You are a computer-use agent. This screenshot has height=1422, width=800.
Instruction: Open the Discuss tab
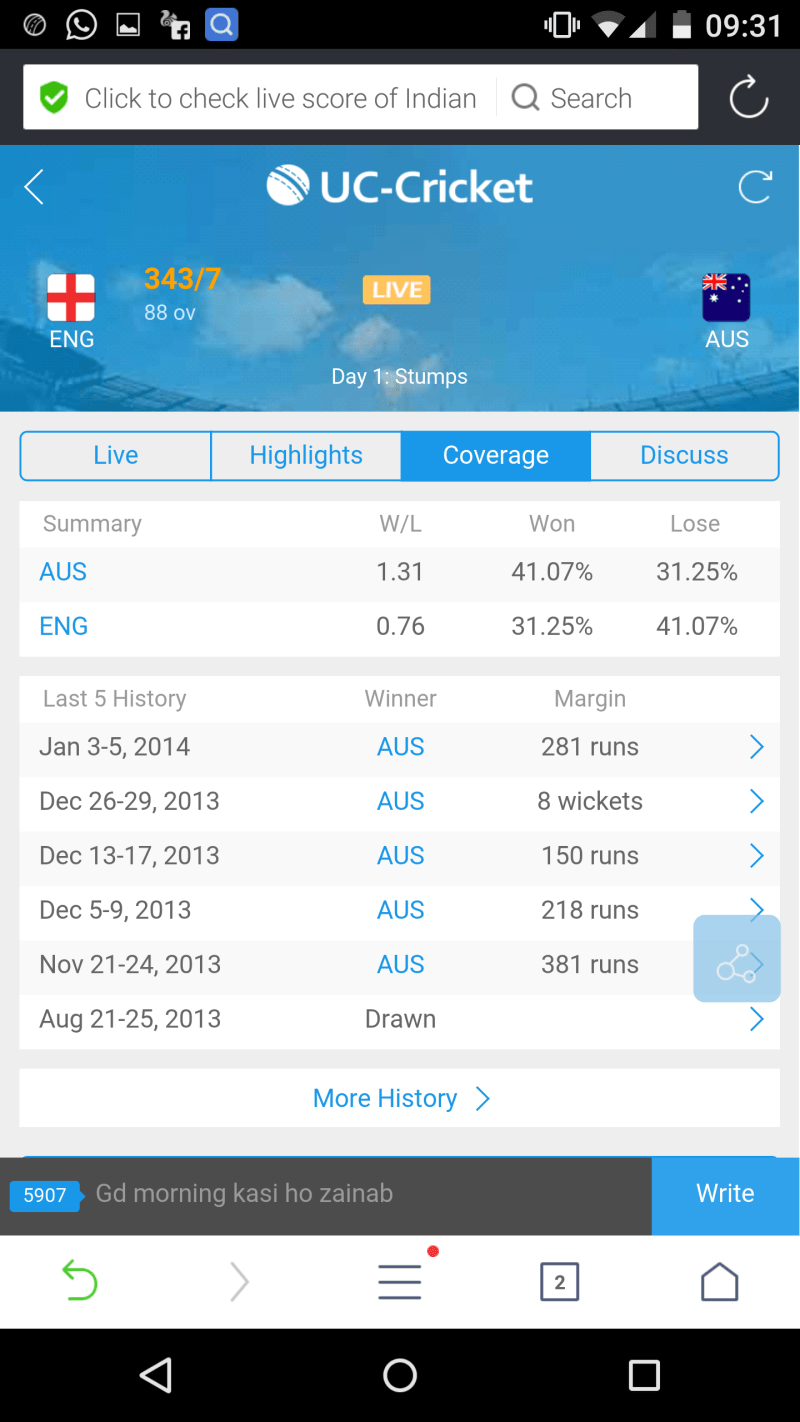coord(684,455)
